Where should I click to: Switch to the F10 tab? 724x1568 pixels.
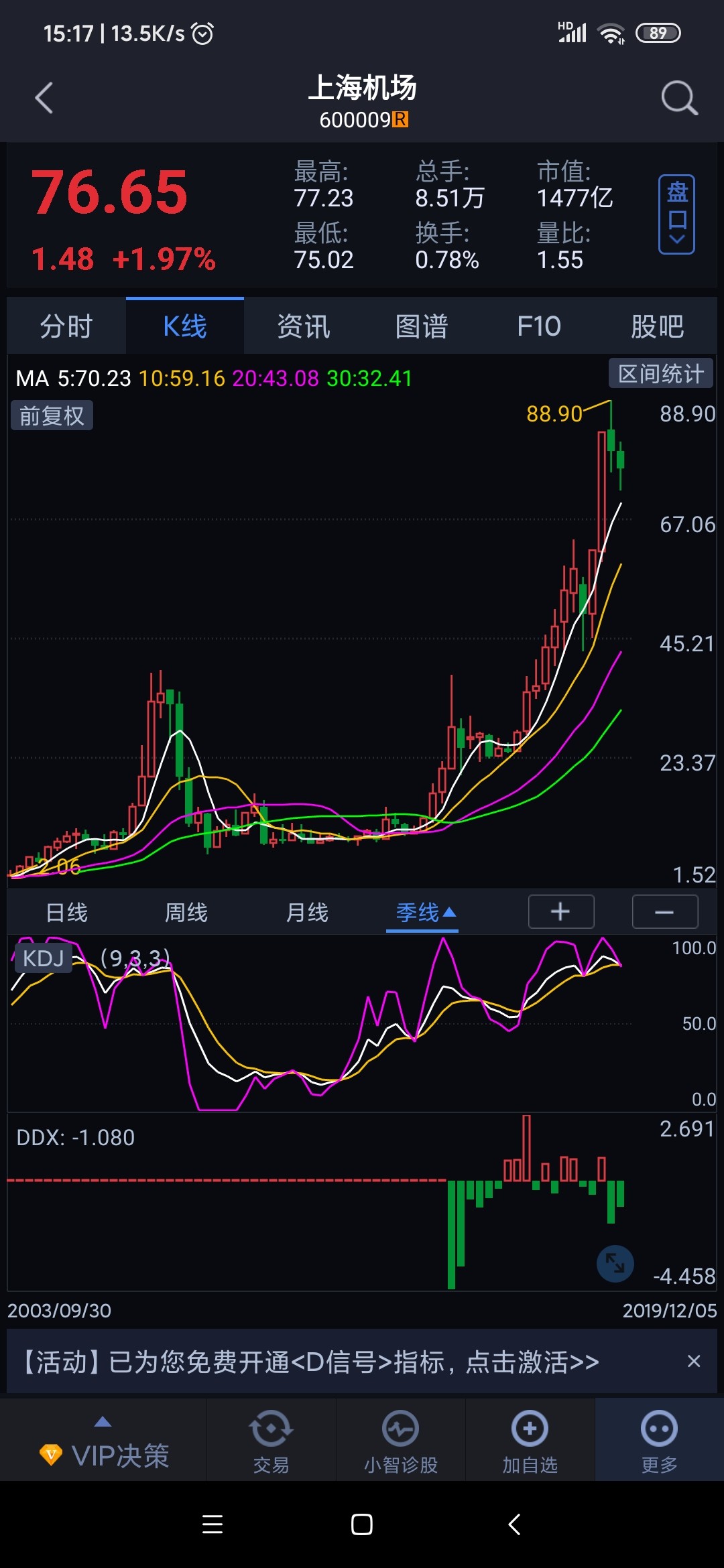(x=538, y=325)
